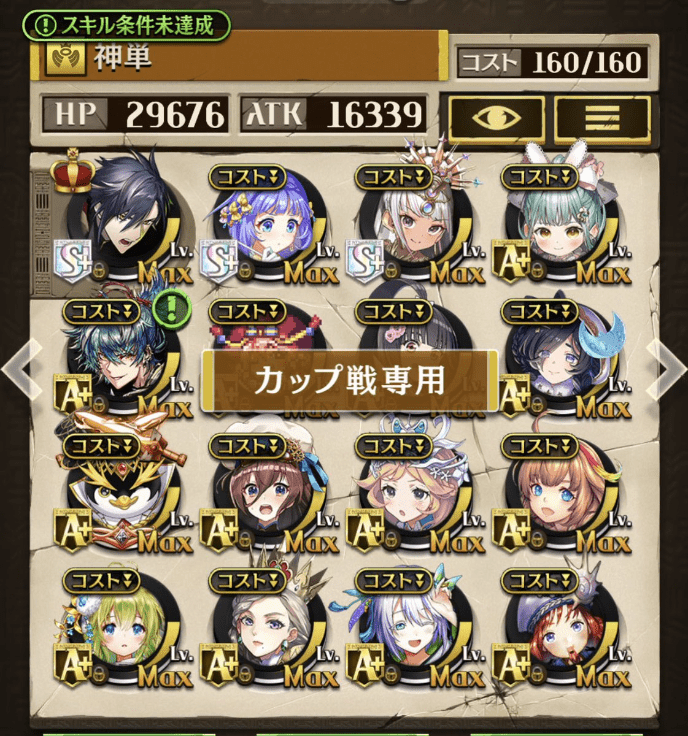Tap the 神単 deck name field
The image size is (688, 736).
[x=240, y=59]
